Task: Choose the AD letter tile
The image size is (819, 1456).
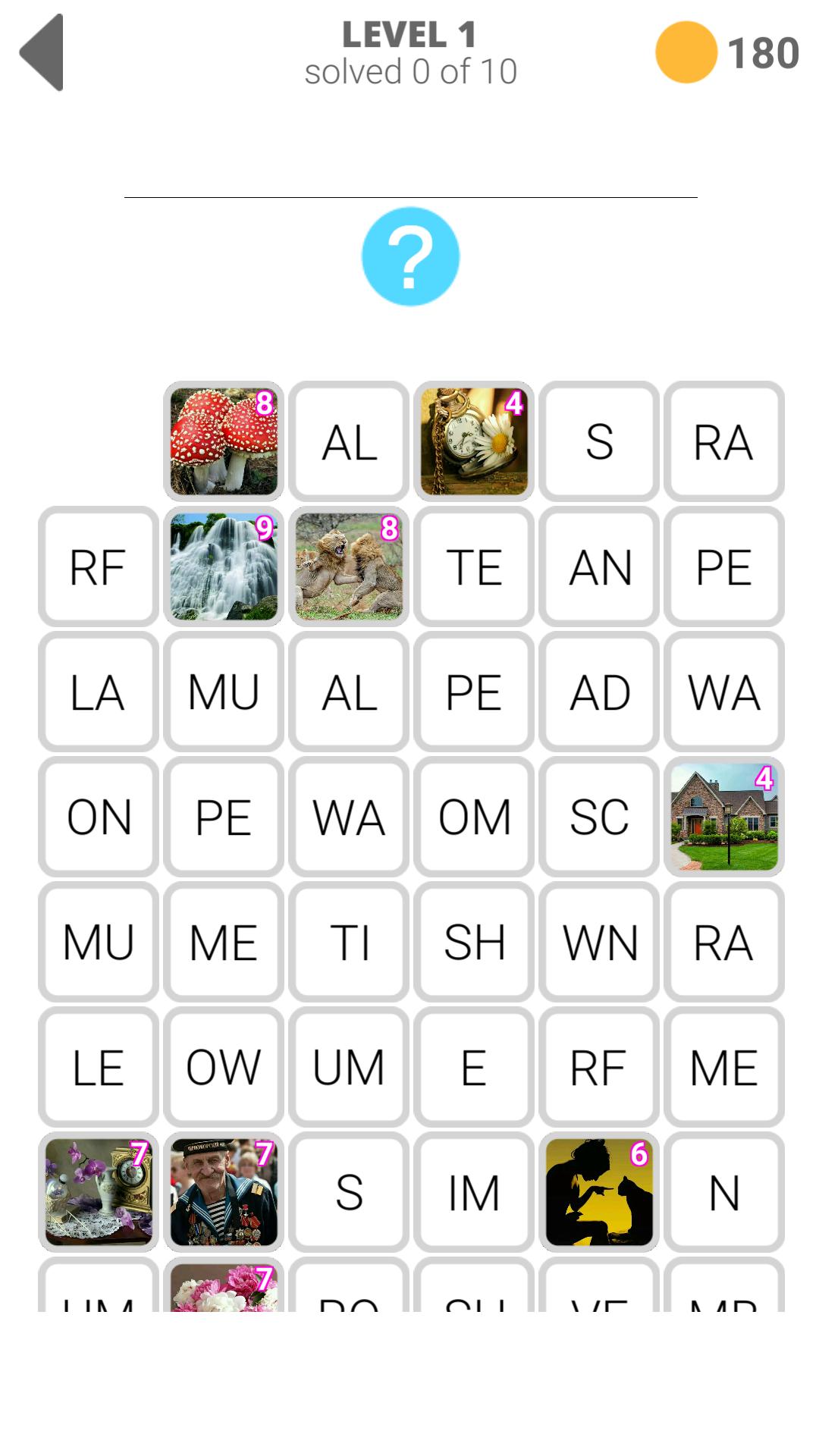Action: click(599, 692)
